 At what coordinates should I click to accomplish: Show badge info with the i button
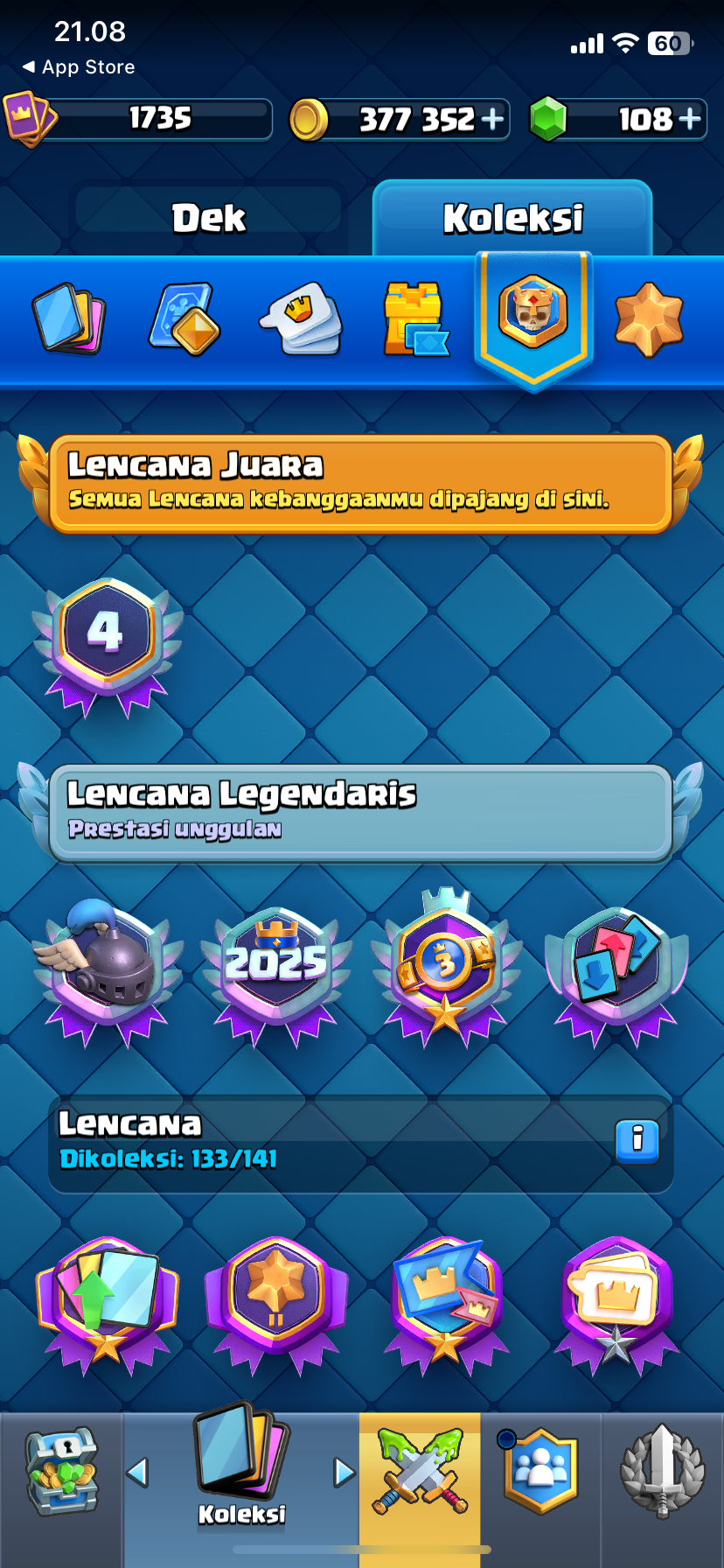[637, 1141]
